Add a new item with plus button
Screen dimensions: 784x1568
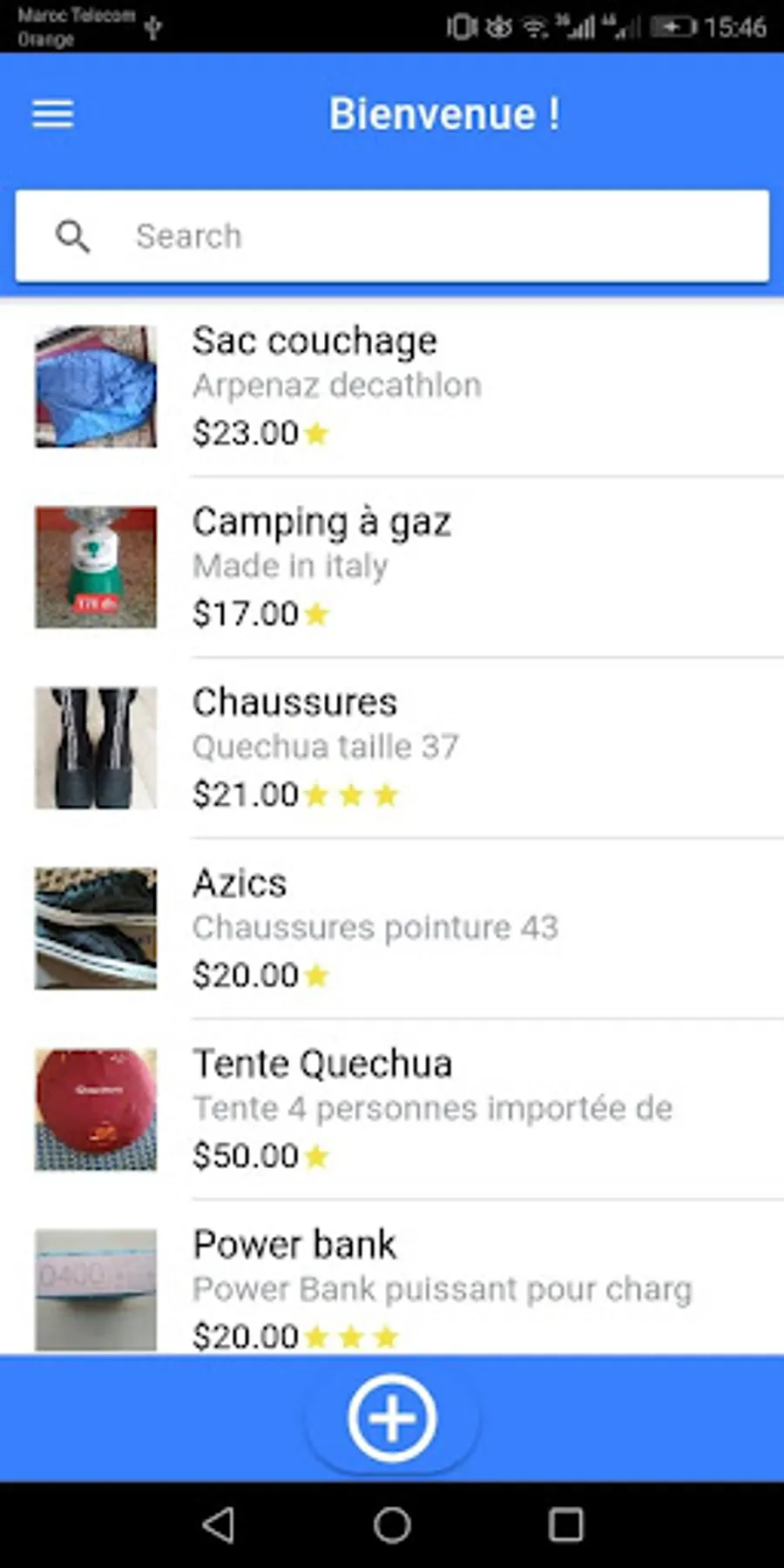[392, 1418]
